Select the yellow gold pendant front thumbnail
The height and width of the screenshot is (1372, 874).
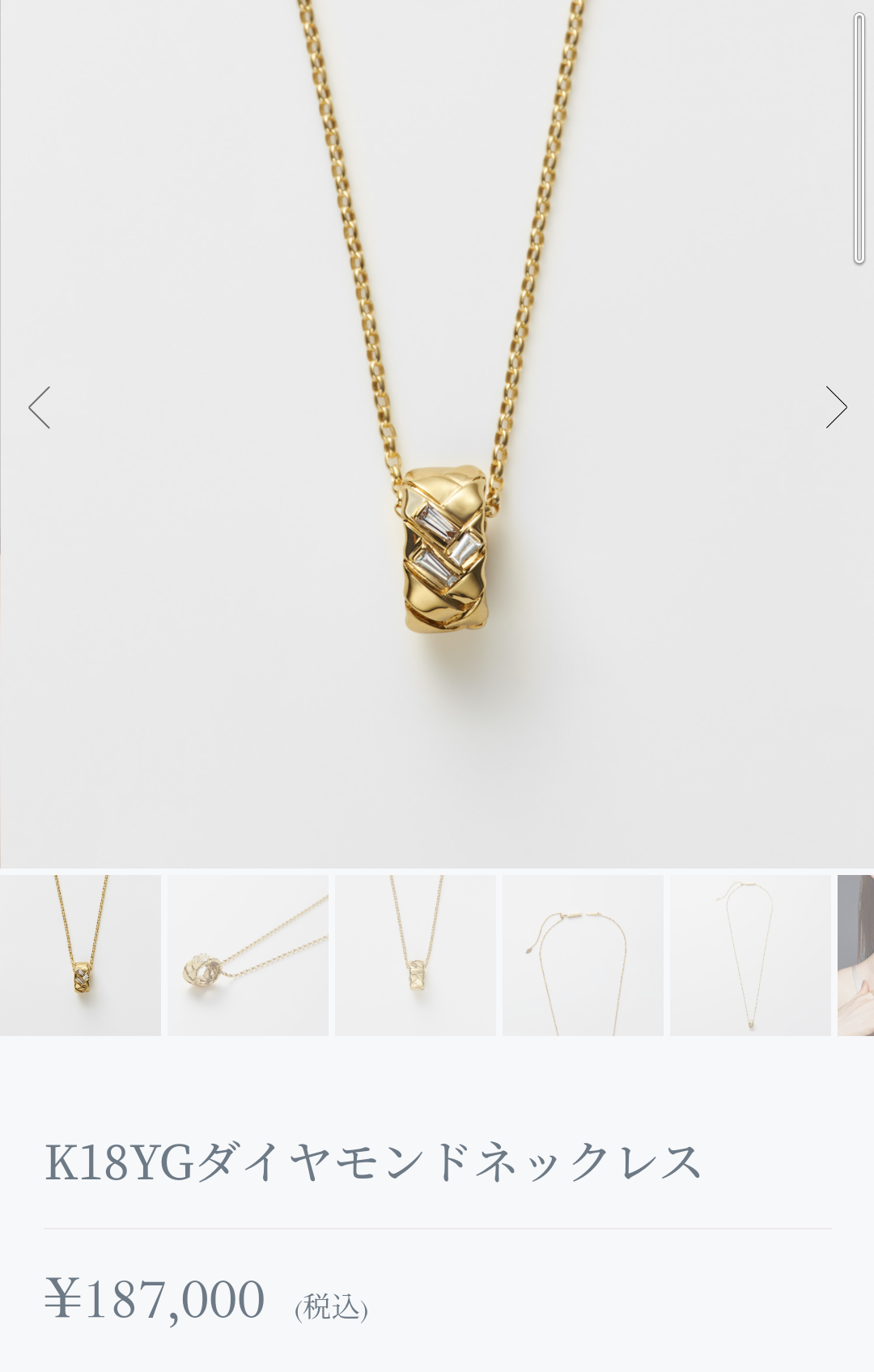pyautogui.click(x=81, y=955)
